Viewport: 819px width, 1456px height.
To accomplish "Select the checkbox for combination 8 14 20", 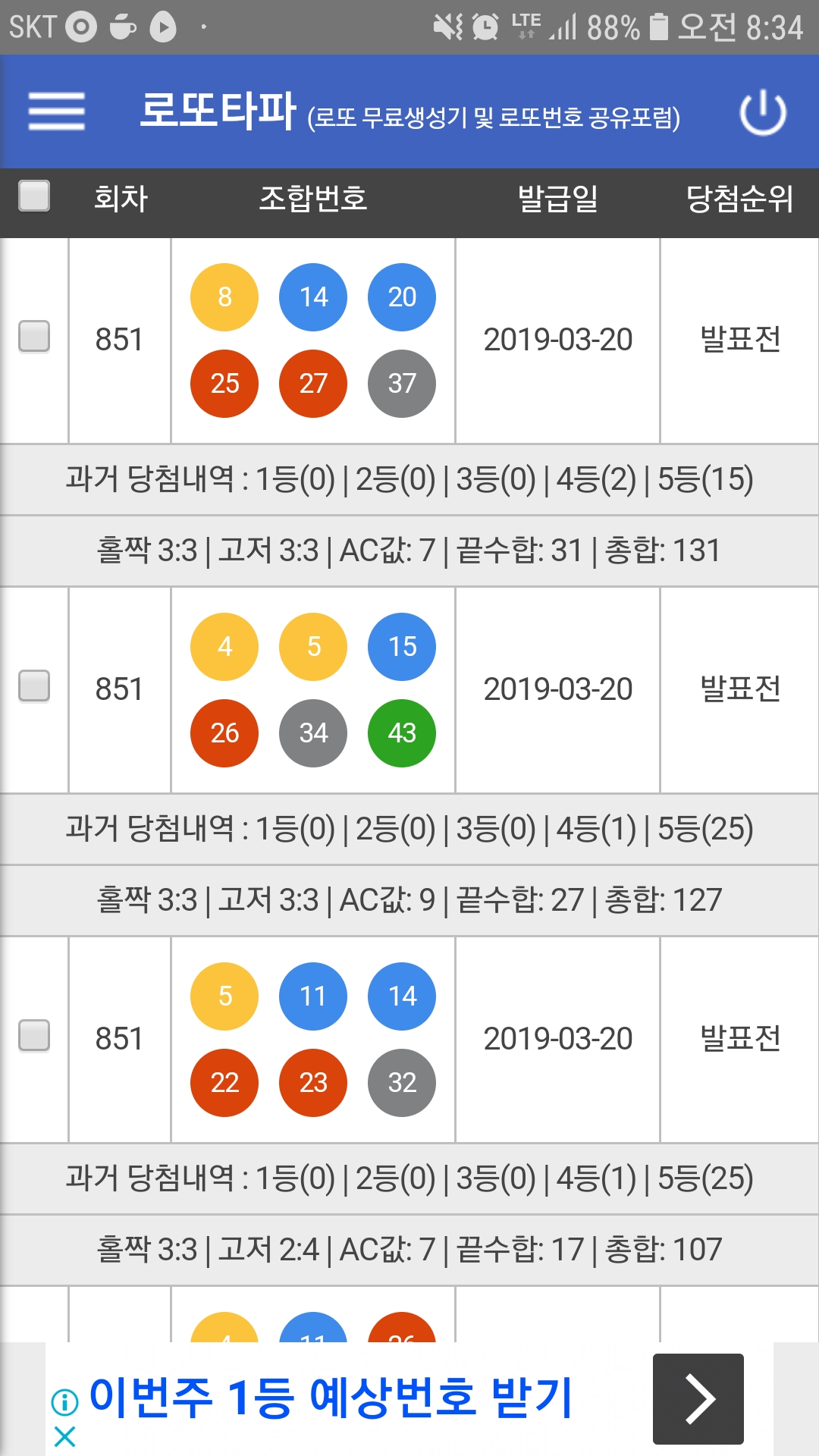I will pyautogui.click(x=34, y=337).
